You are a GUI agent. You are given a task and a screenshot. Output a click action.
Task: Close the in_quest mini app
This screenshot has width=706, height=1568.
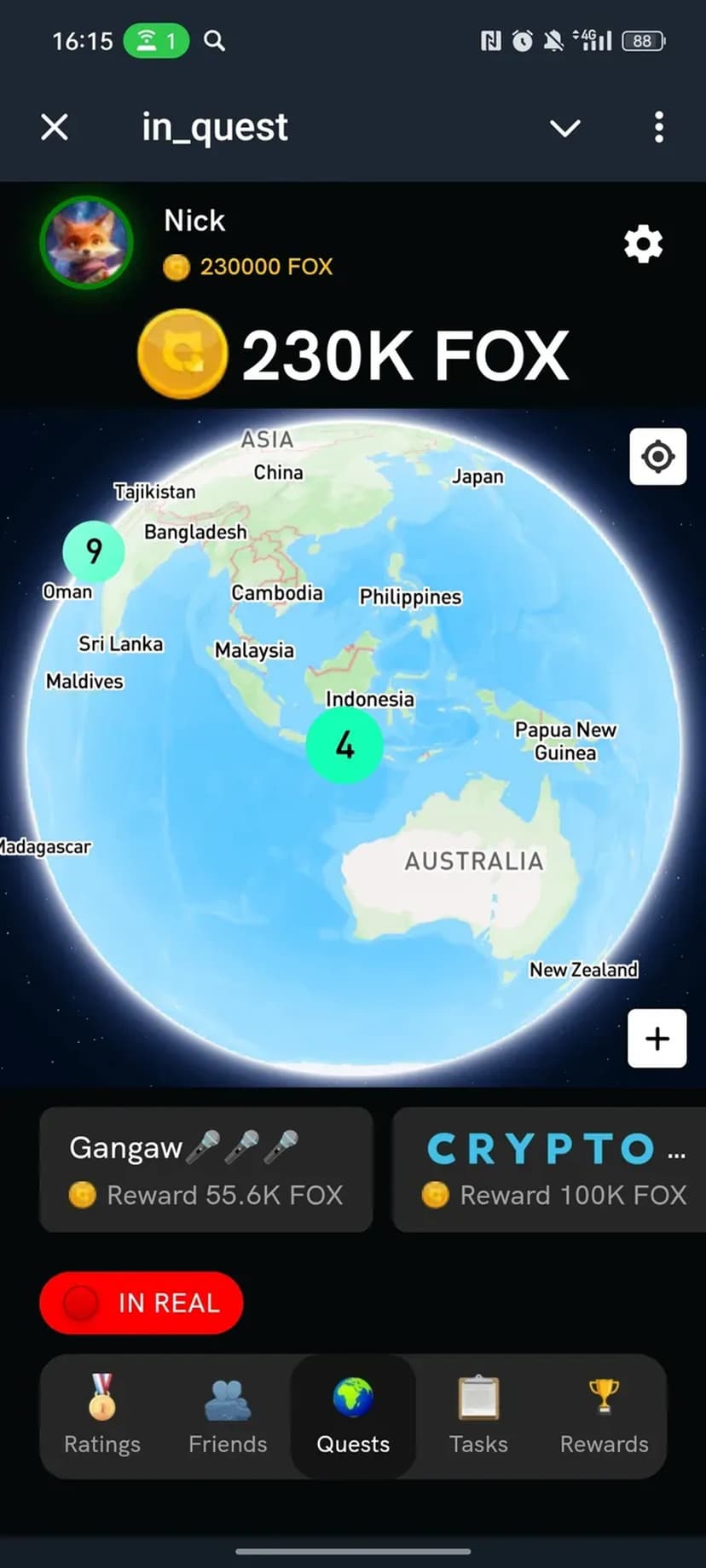[55, 128]
